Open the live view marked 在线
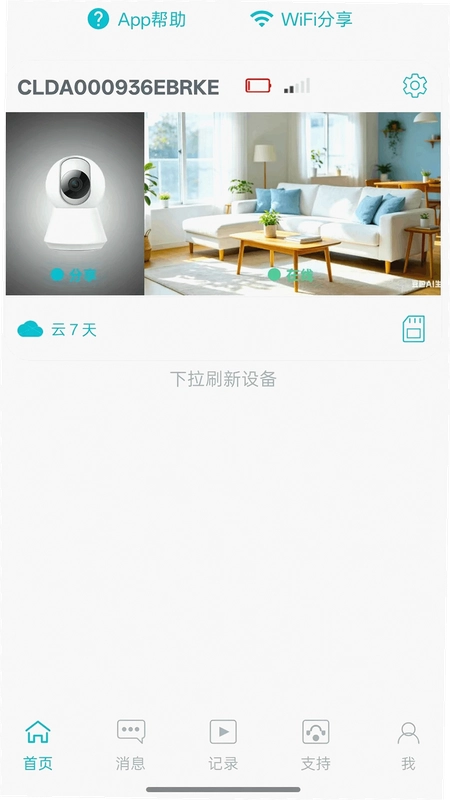Viewport: 450px width, 800px height. [293, 204]
